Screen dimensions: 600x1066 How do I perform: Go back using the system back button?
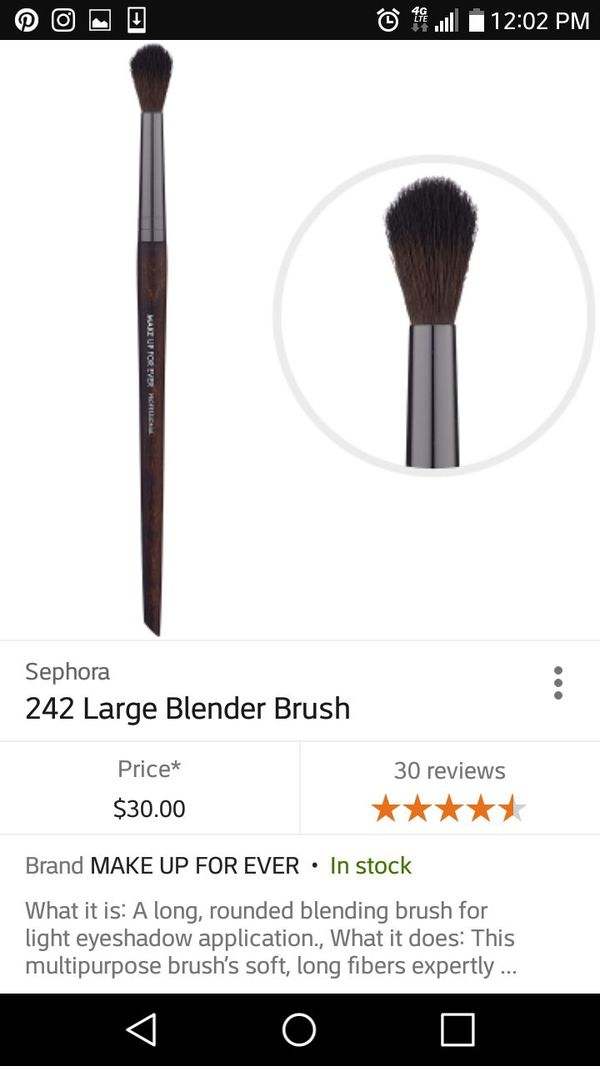141,1029
